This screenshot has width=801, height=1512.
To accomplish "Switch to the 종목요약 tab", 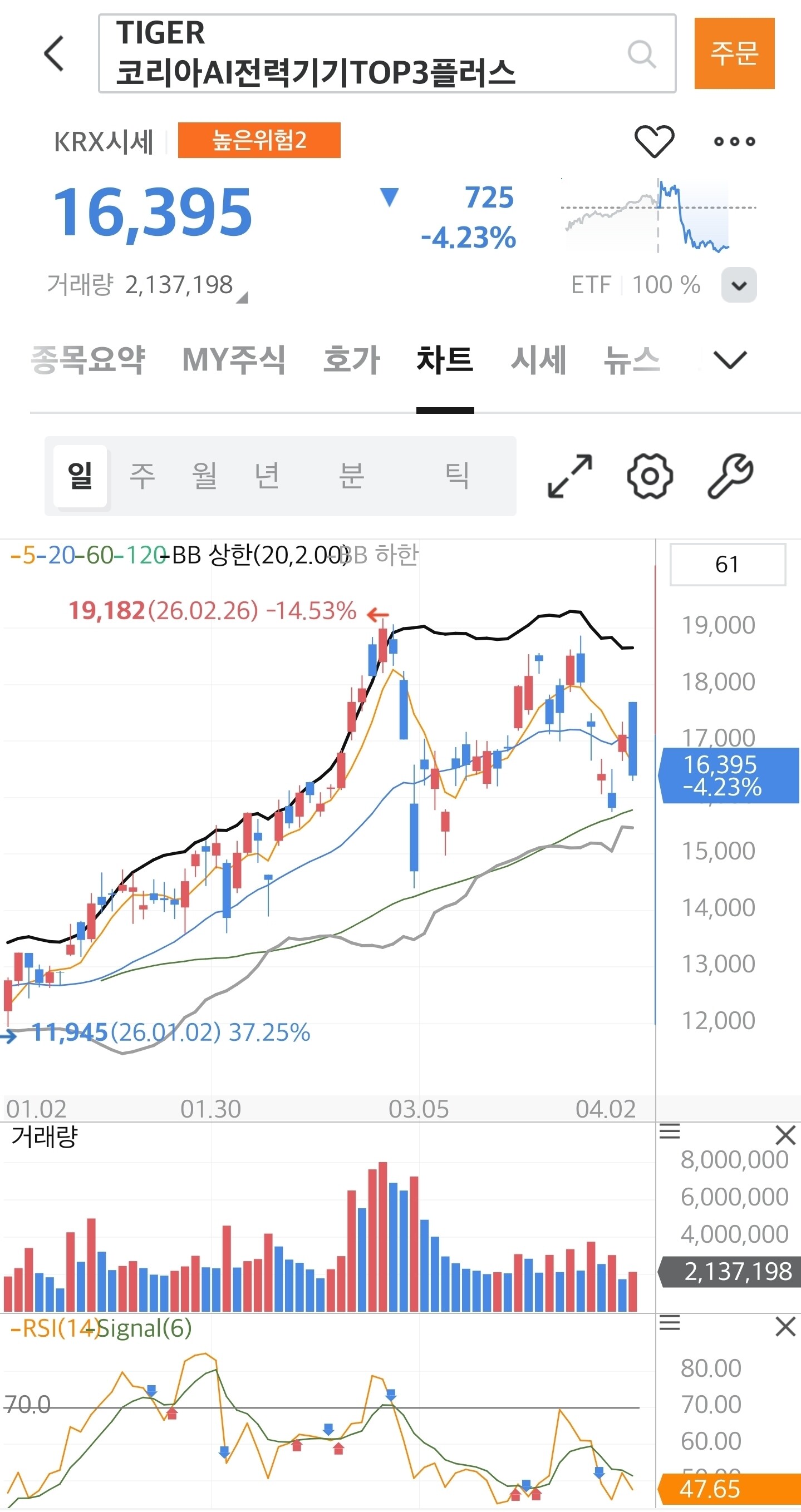I will click(x=87, y=359).
